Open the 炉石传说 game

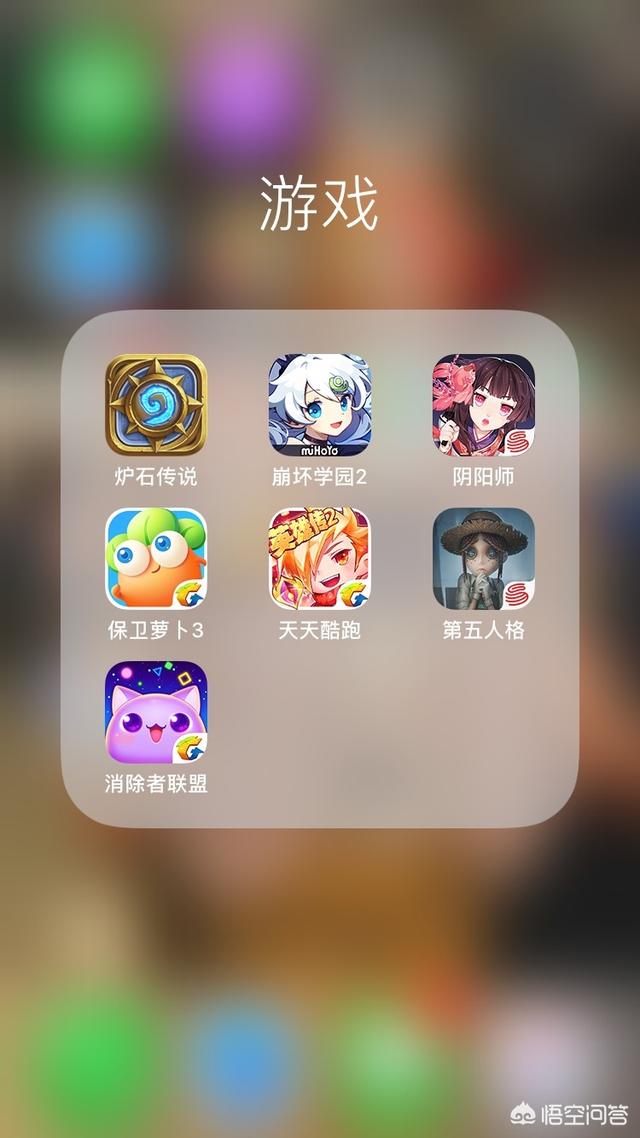tap(156, 405)
